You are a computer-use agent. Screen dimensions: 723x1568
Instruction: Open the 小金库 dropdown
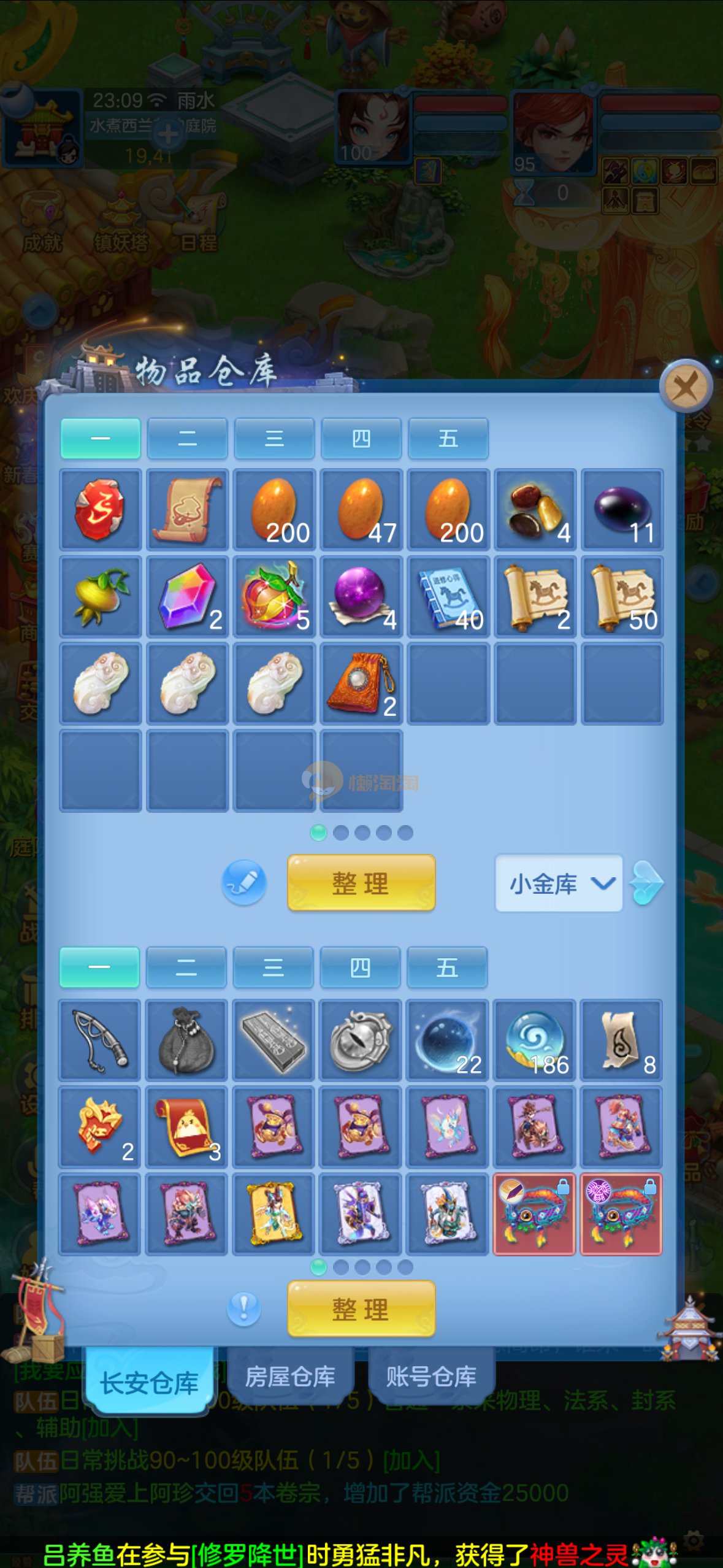click(x=559, y=883)
